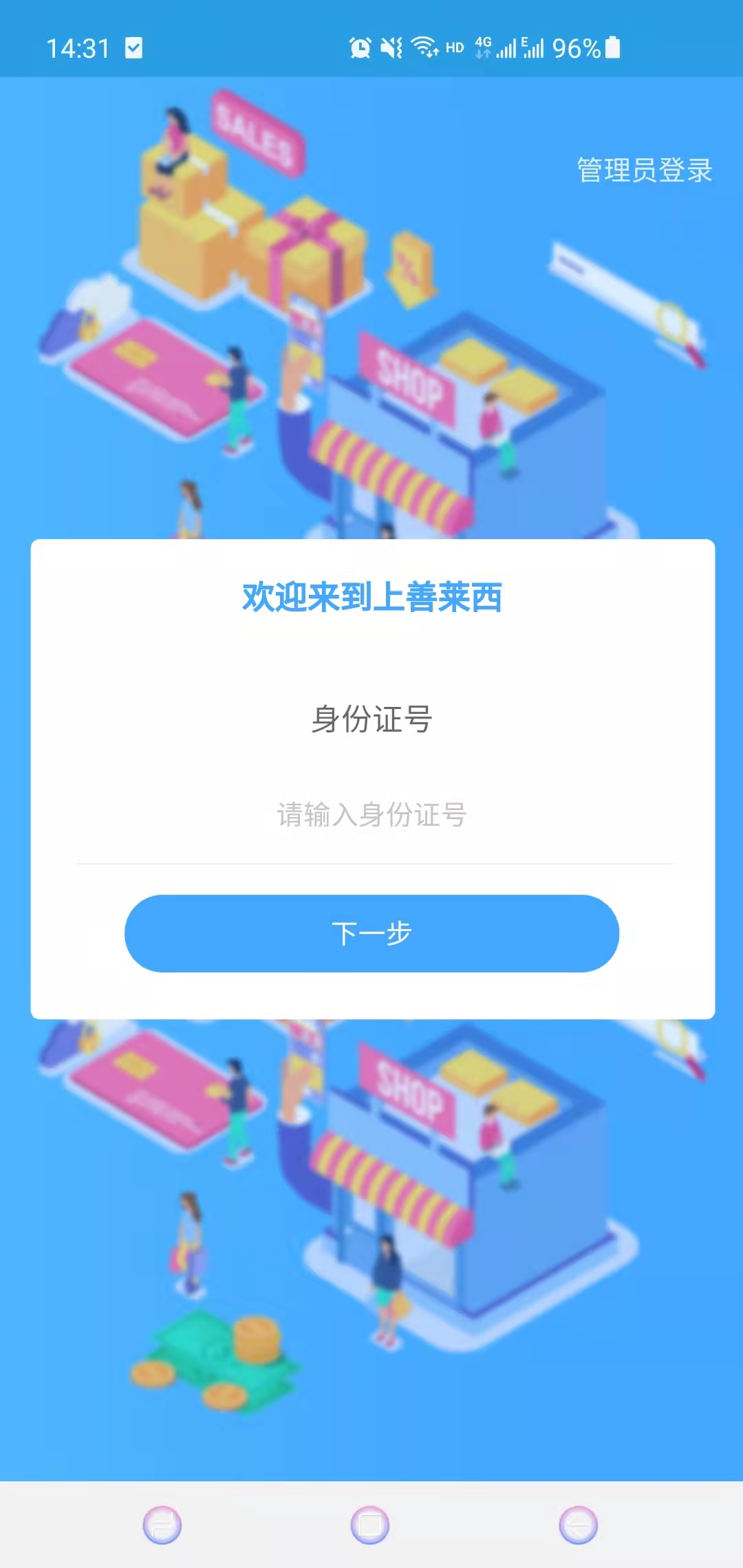Tap the battery icon showing 96%
Viewport: 743px width, 1568px height.
point(612,47)
